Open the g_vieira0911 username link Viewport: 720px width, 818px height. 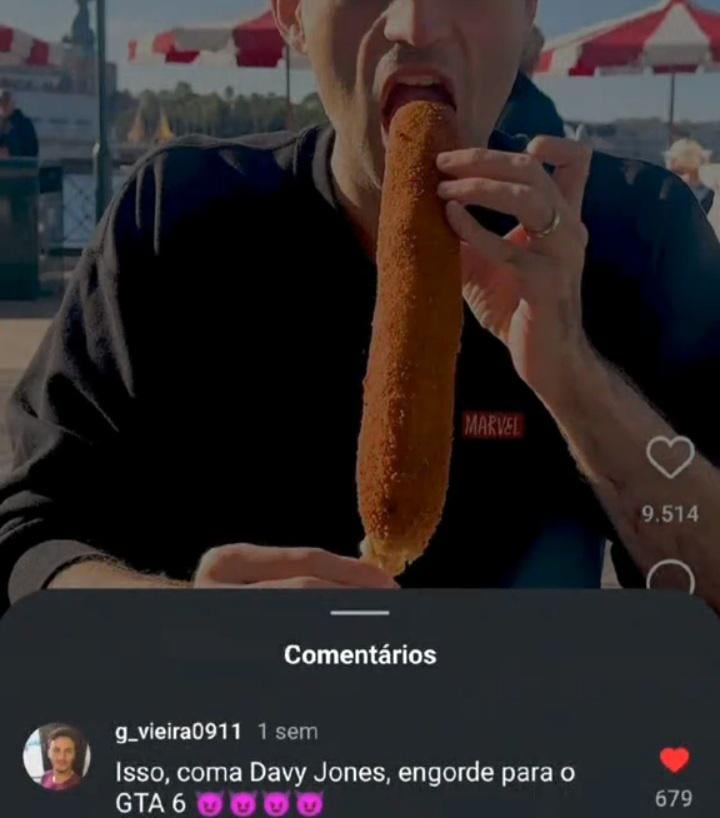pyautogui.click(x=178, y=732)
